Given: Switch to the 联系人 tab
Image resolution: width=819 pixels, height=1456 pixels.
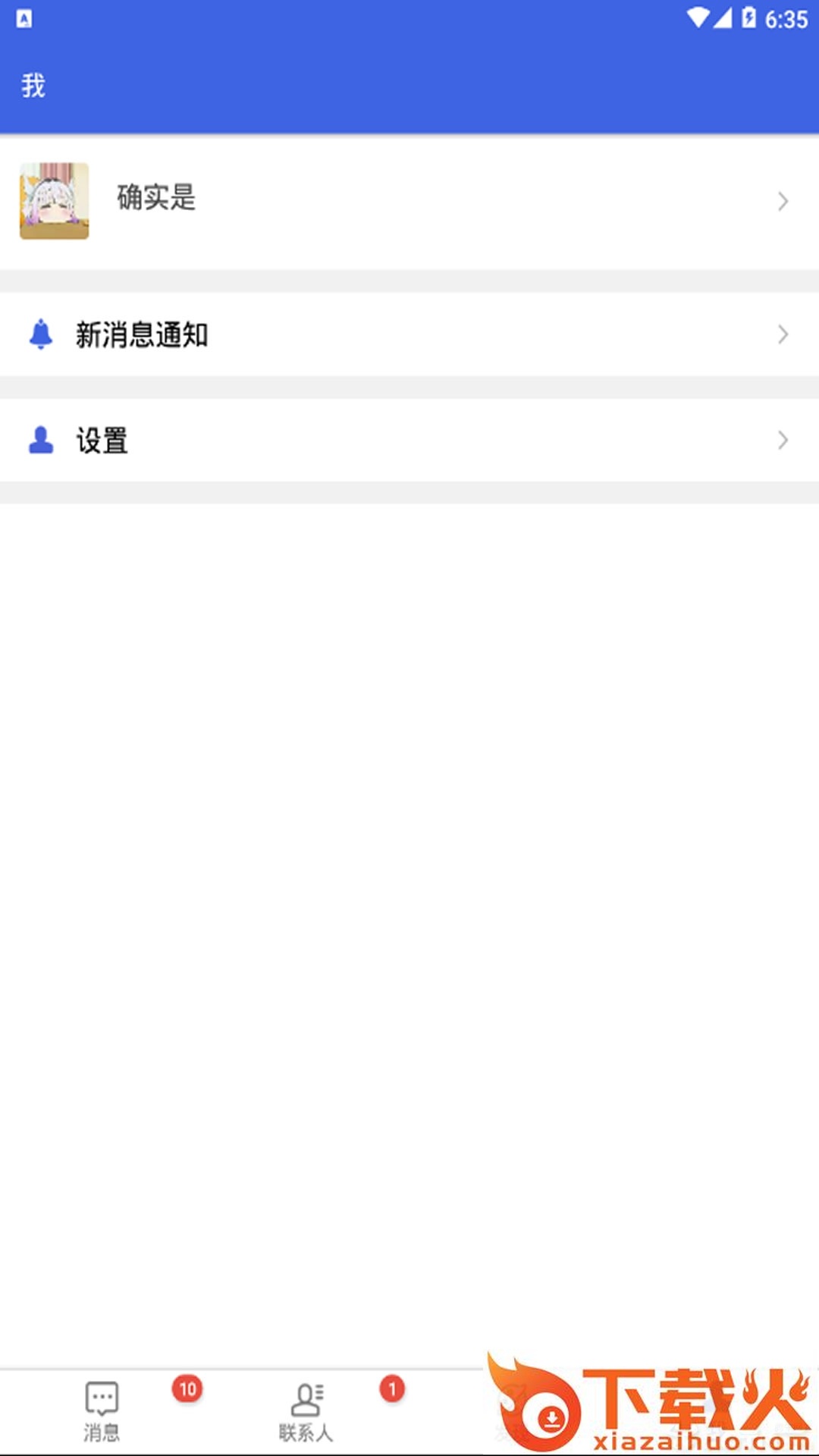Looking at the screenshot, I should pos(306,1410).
